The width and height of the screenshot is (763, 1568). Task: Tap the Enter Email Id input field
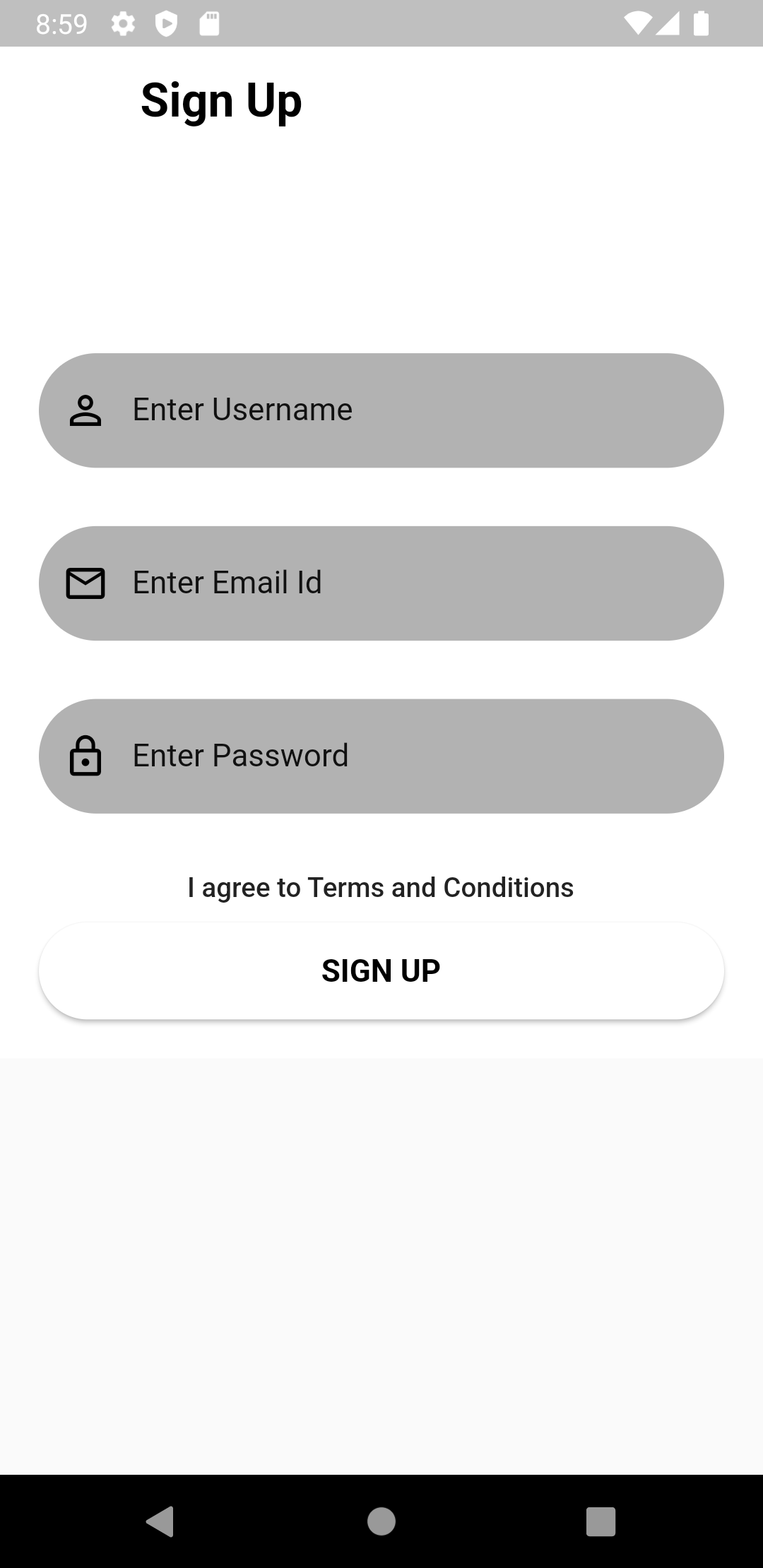(x=381, y=583)
